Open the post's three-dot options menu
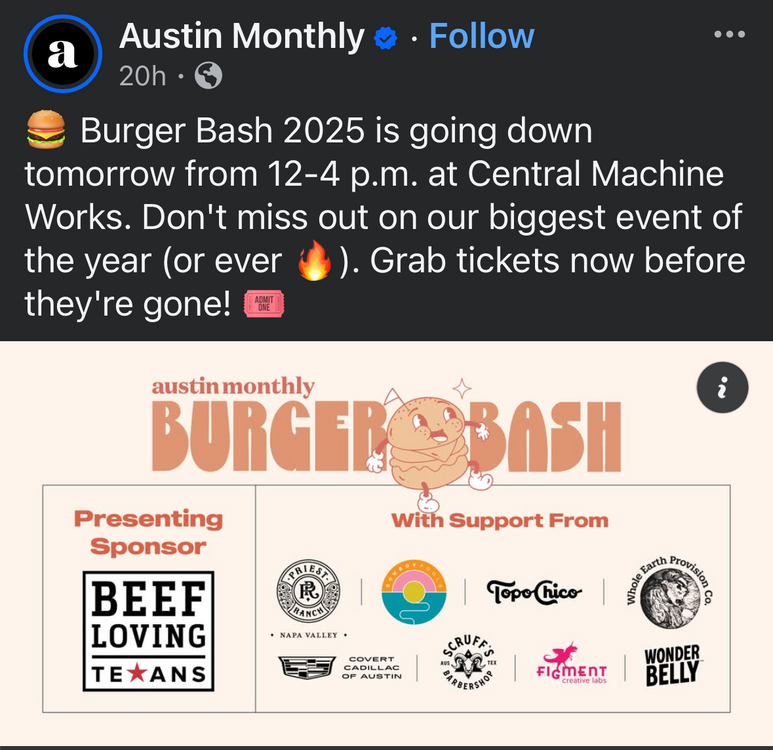 coord(729,34)
